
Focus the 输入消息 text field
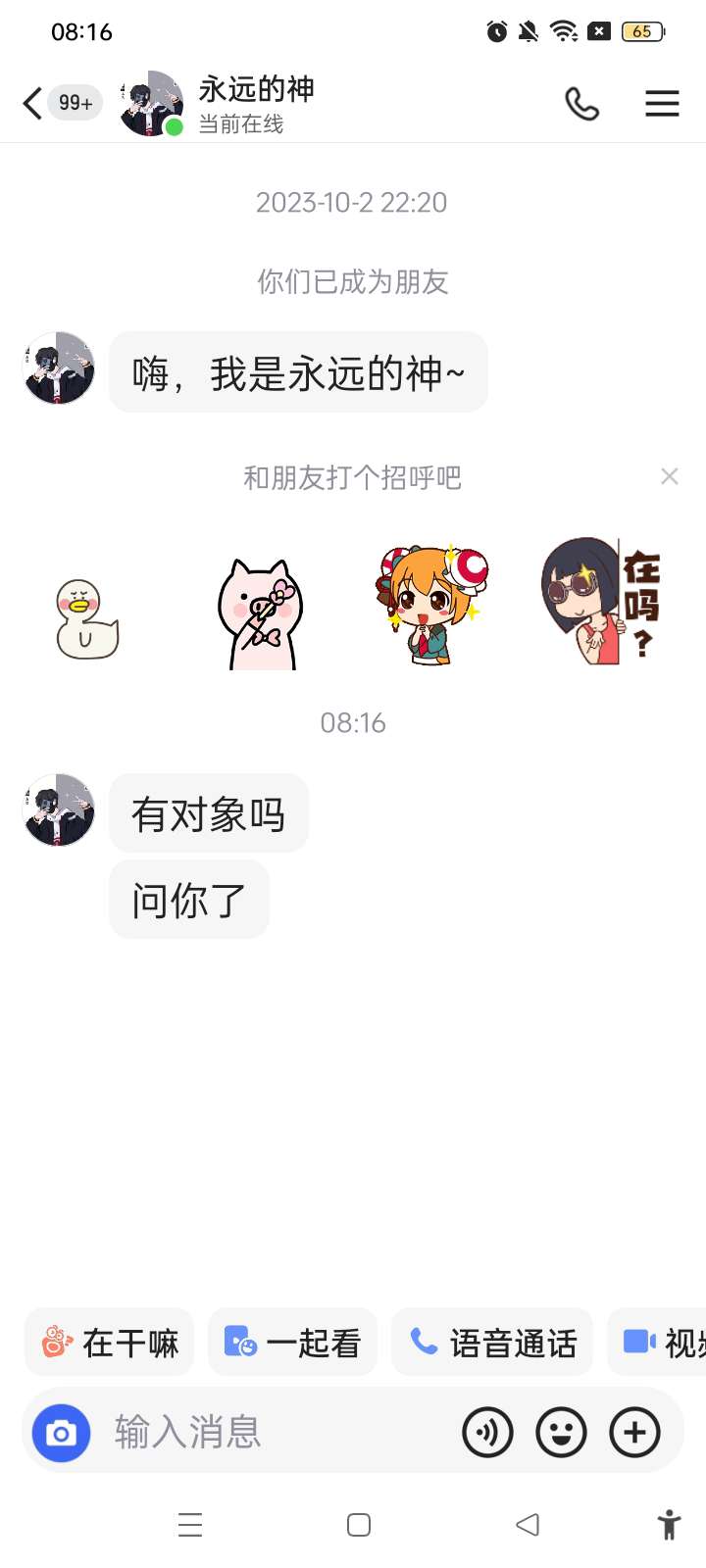275,1432
